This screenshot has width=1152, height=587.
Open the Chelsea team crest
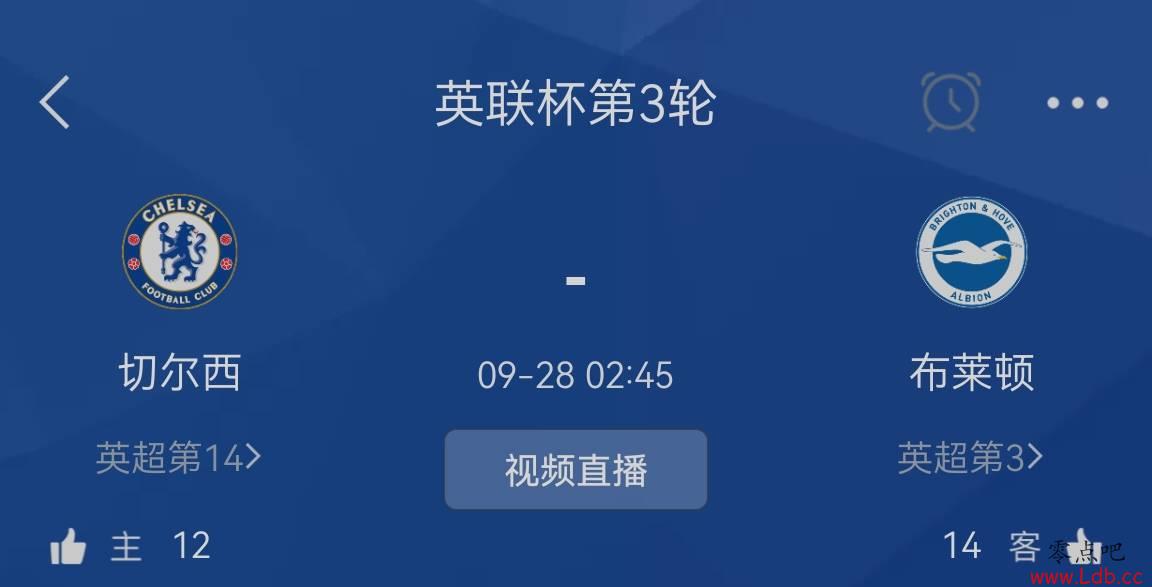(180, 252)
